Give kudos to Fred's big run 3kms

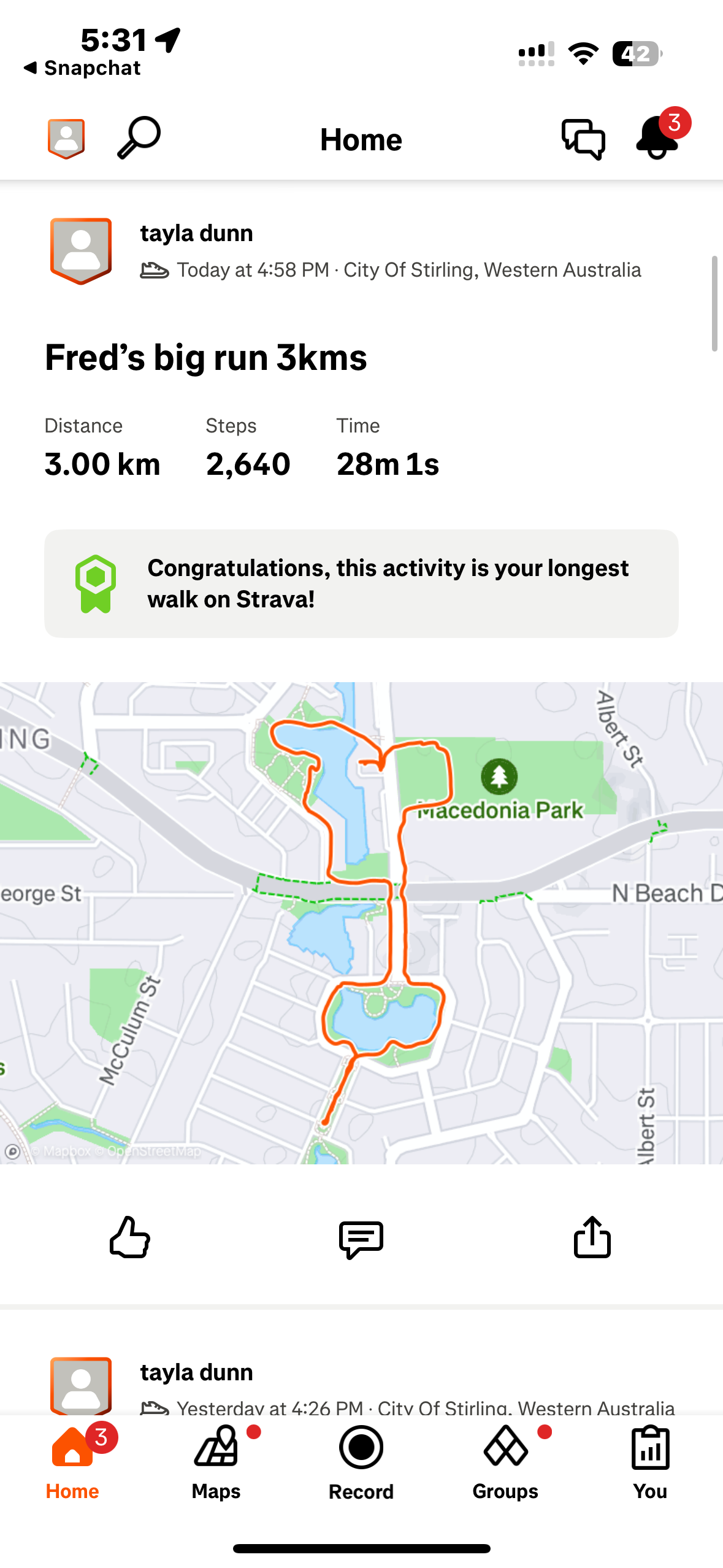tap(130, 1237)
